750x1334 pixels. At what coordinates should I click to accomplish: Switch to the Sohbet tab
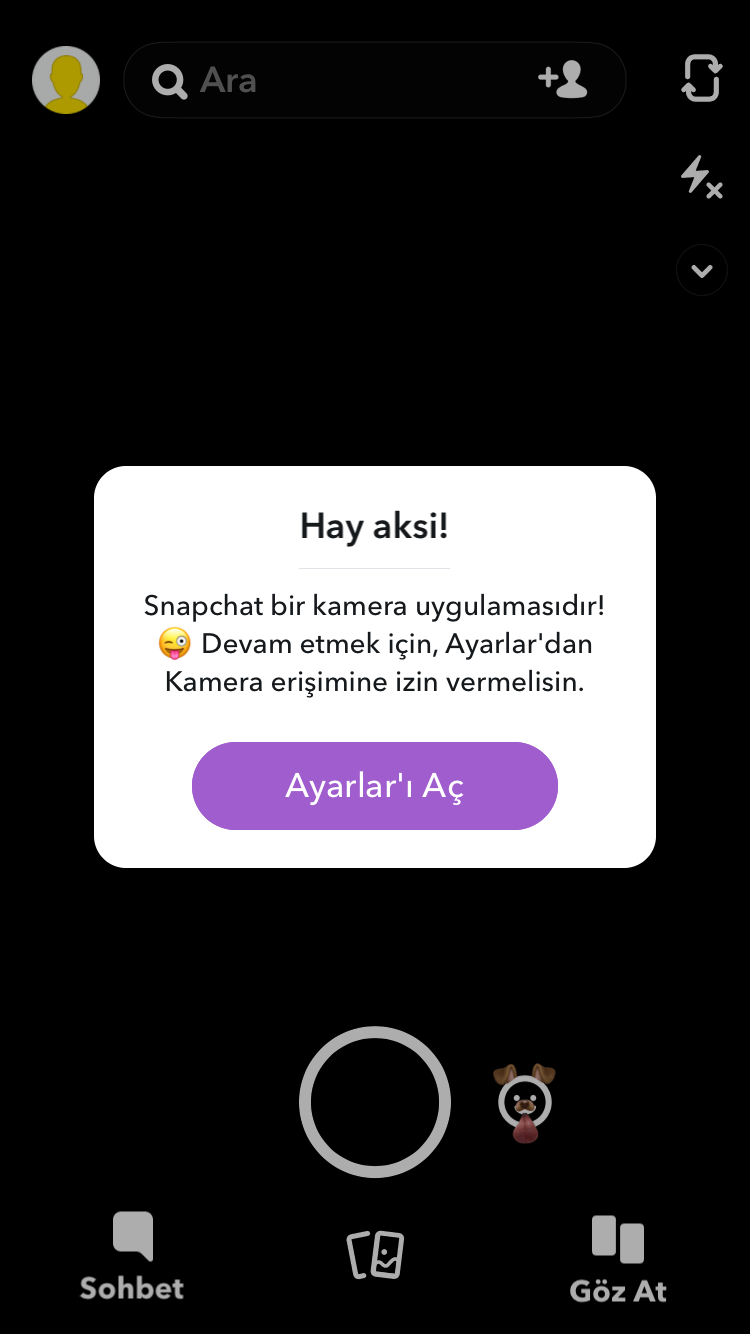(132, 1255)
